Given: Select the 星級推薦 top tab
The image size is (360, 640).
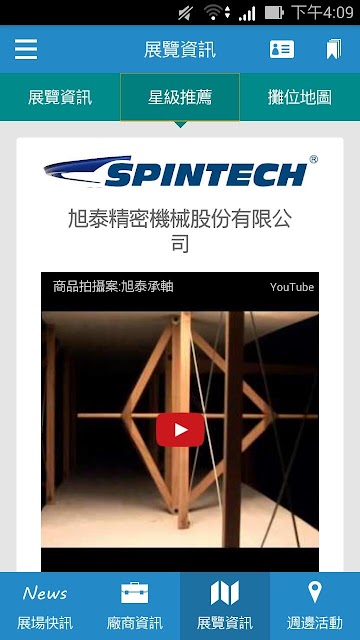Looking at the screenshot, I should point(180,97).
